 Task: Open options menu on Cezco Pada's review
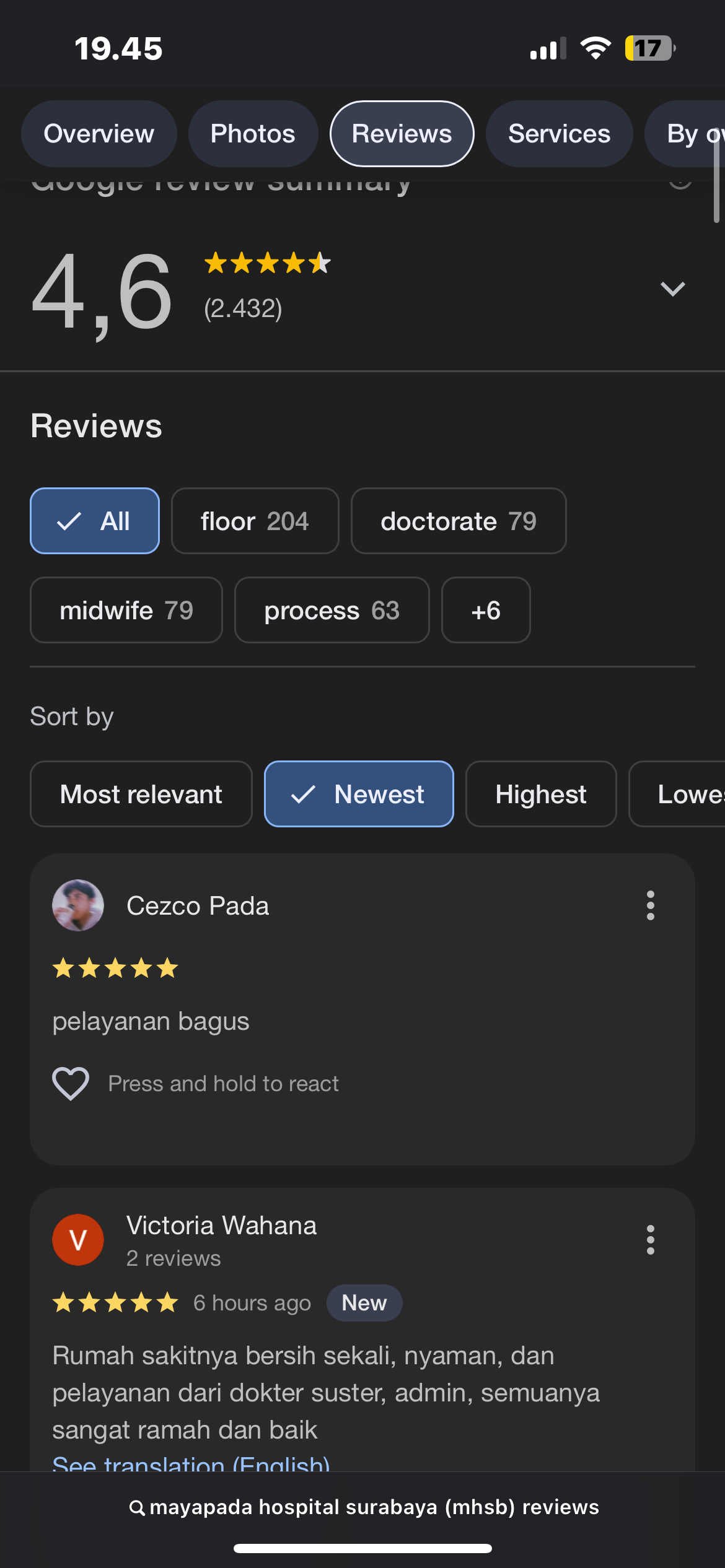(651, 905)
